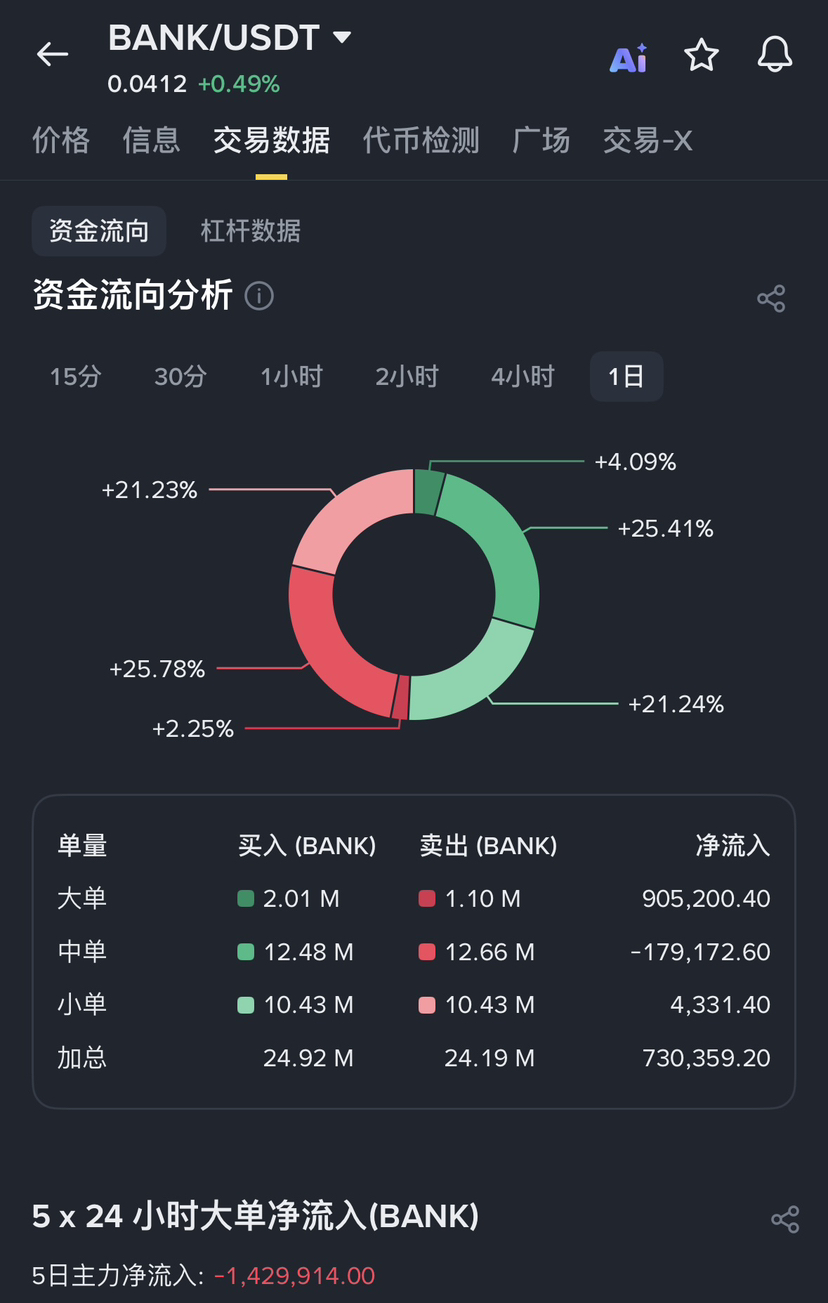Select the 1日 time range

(626, 377)
